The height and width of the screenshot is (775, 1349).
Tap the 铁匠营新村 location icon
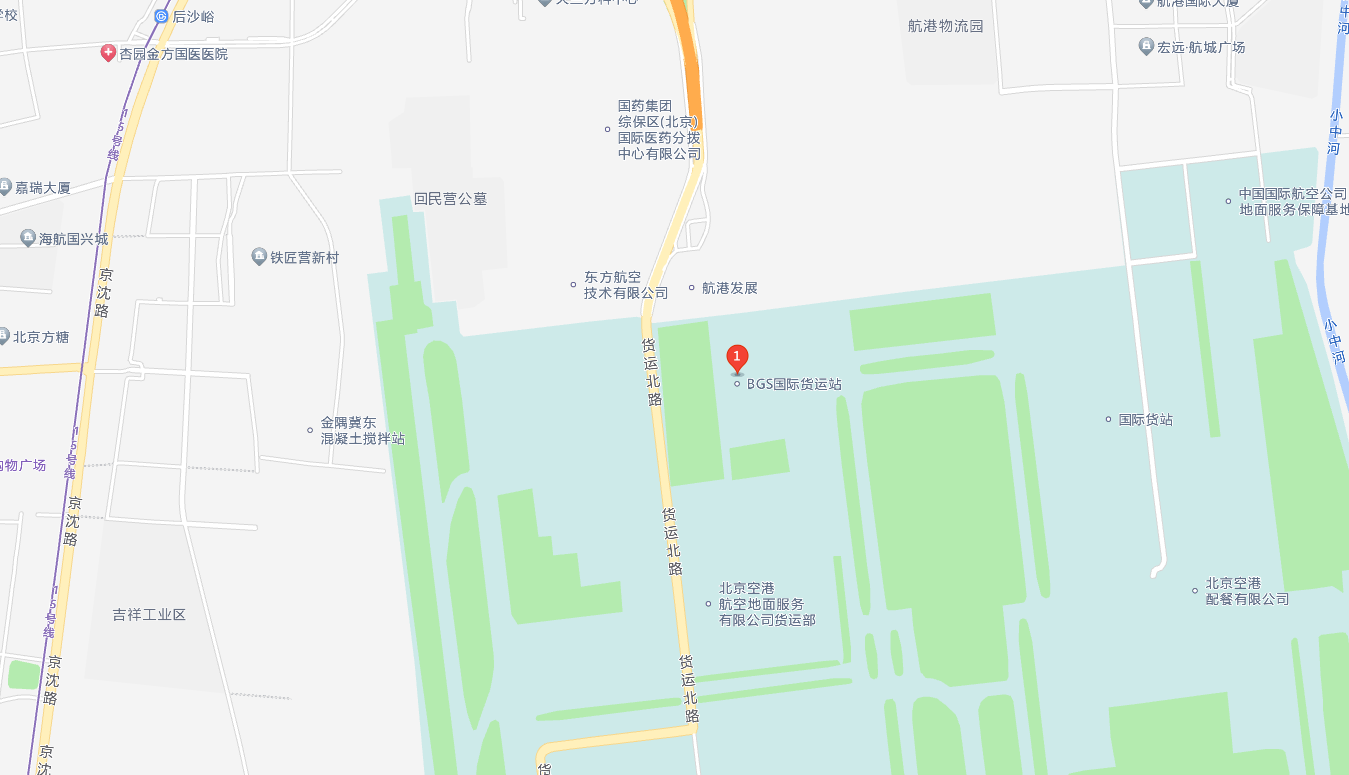click(x=259, y=257)
